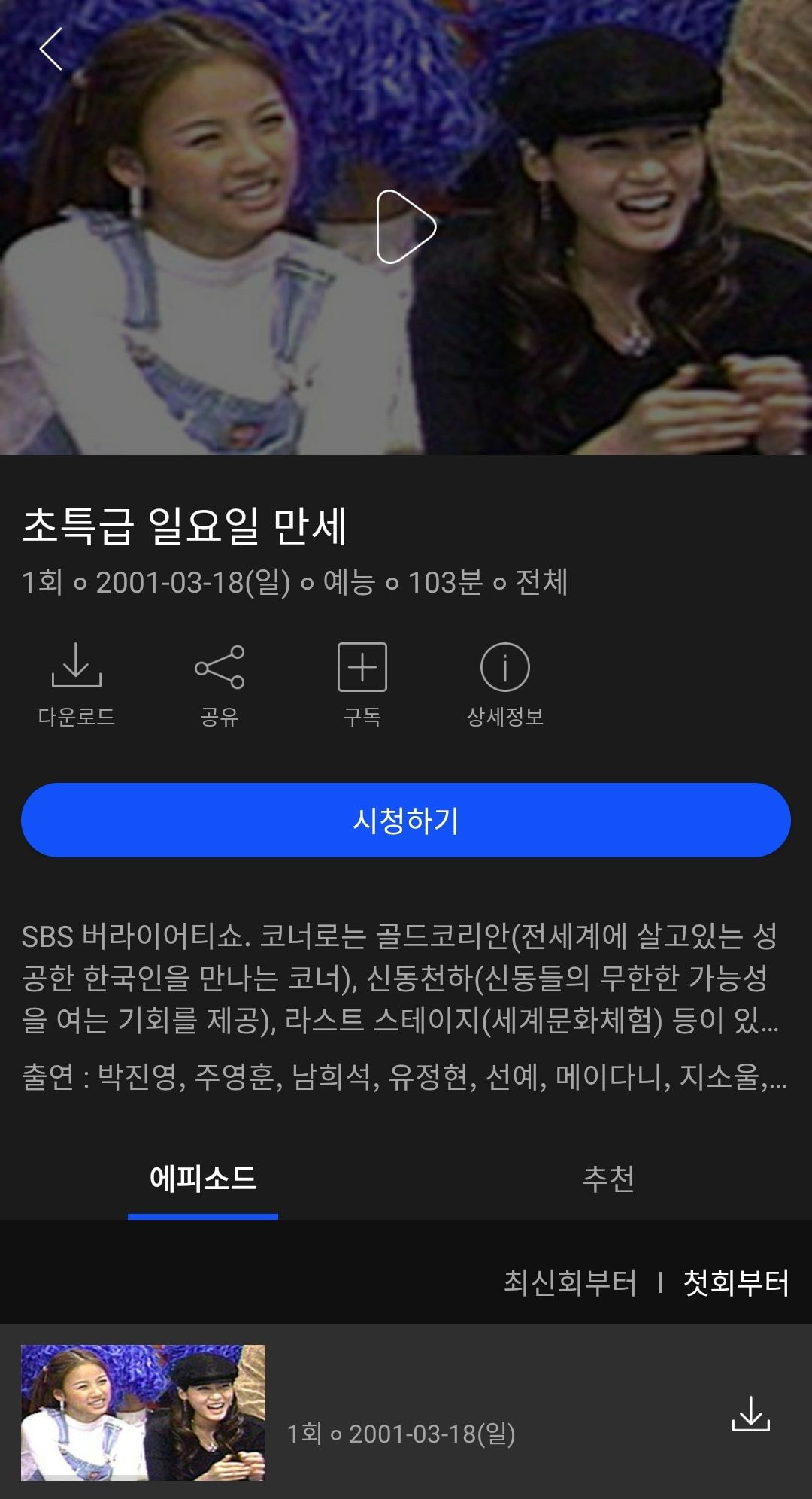Viewport: 812px width, 1499px height.
Task: Sort episodes by 첫회부터
Action: pyautogui.click(x=735, y=1282)
